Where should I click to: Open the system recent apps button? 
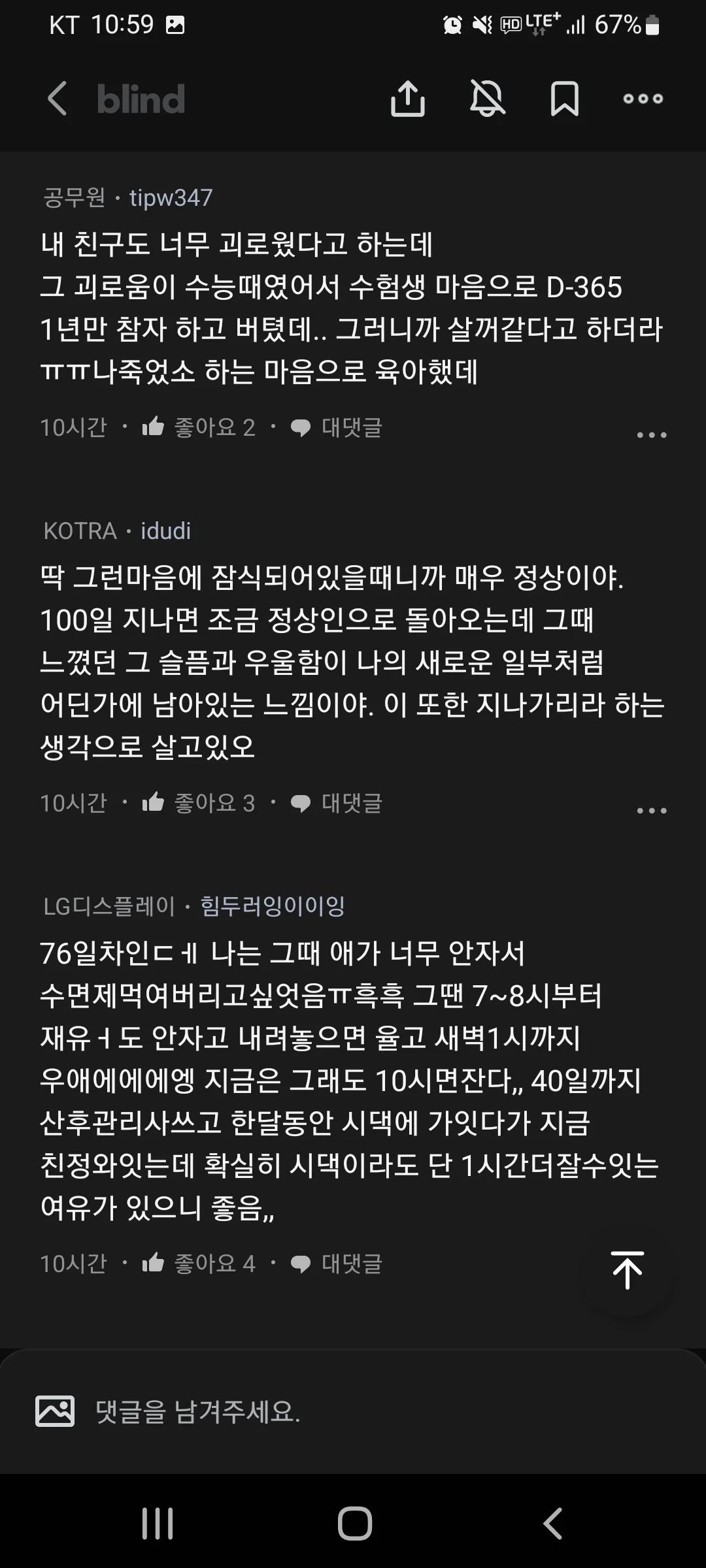pyautogui.click(x=158, y=1524)
